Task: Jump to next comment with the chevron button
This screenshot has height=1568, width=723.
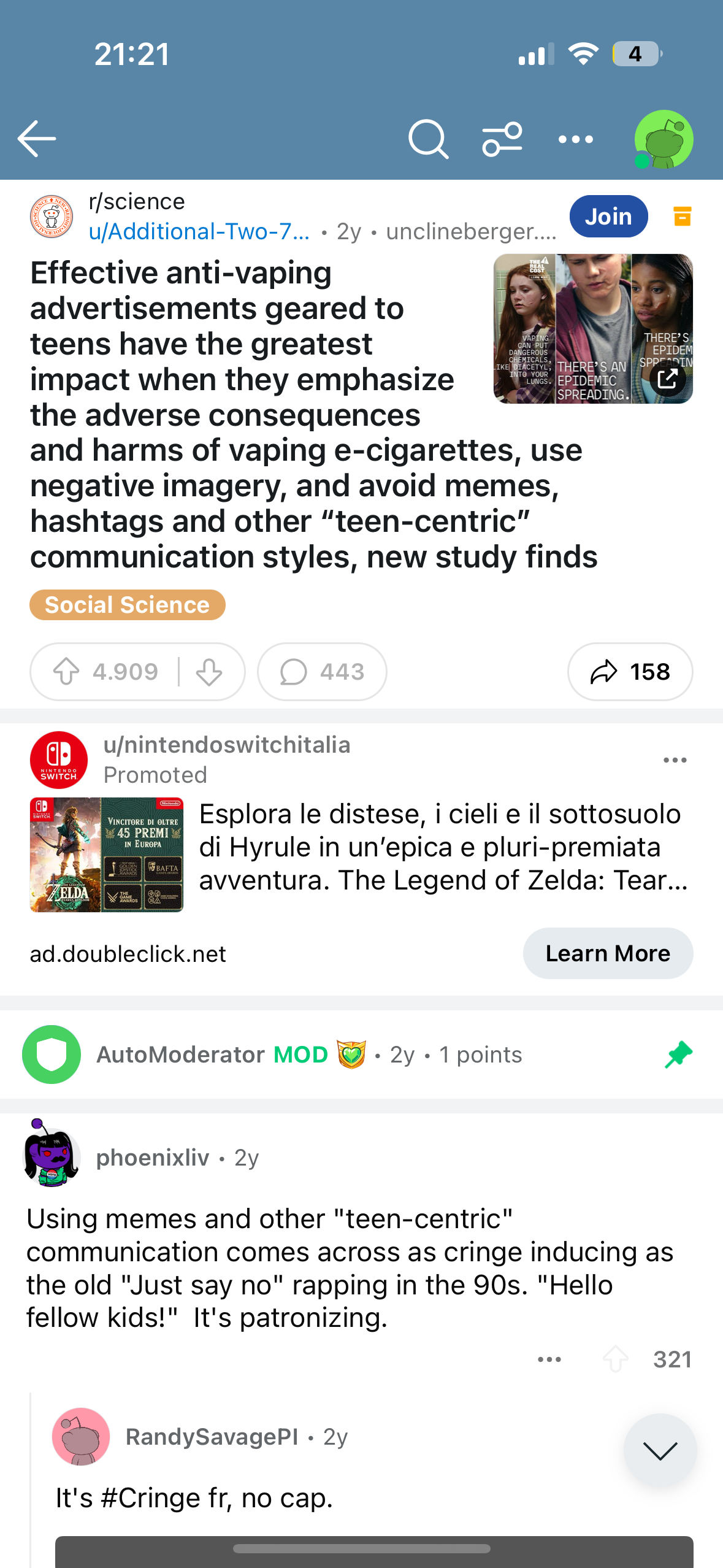Action: 660,1450
